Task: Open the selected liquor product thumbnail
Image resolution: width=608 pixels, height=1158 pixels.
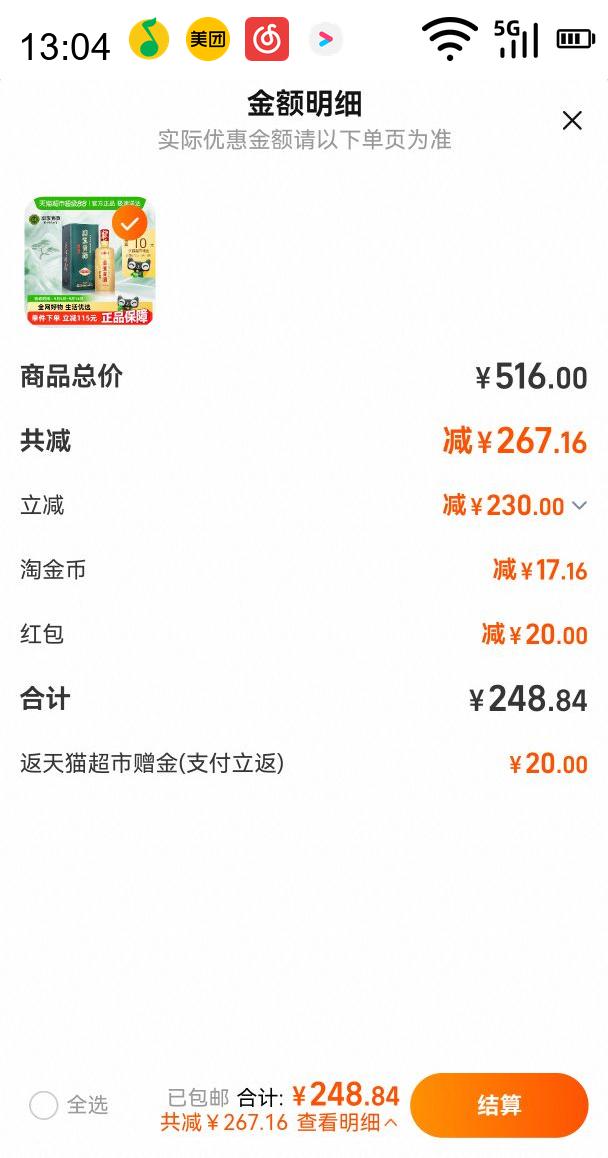Action: pyautogui.click(x=90, y=262)
